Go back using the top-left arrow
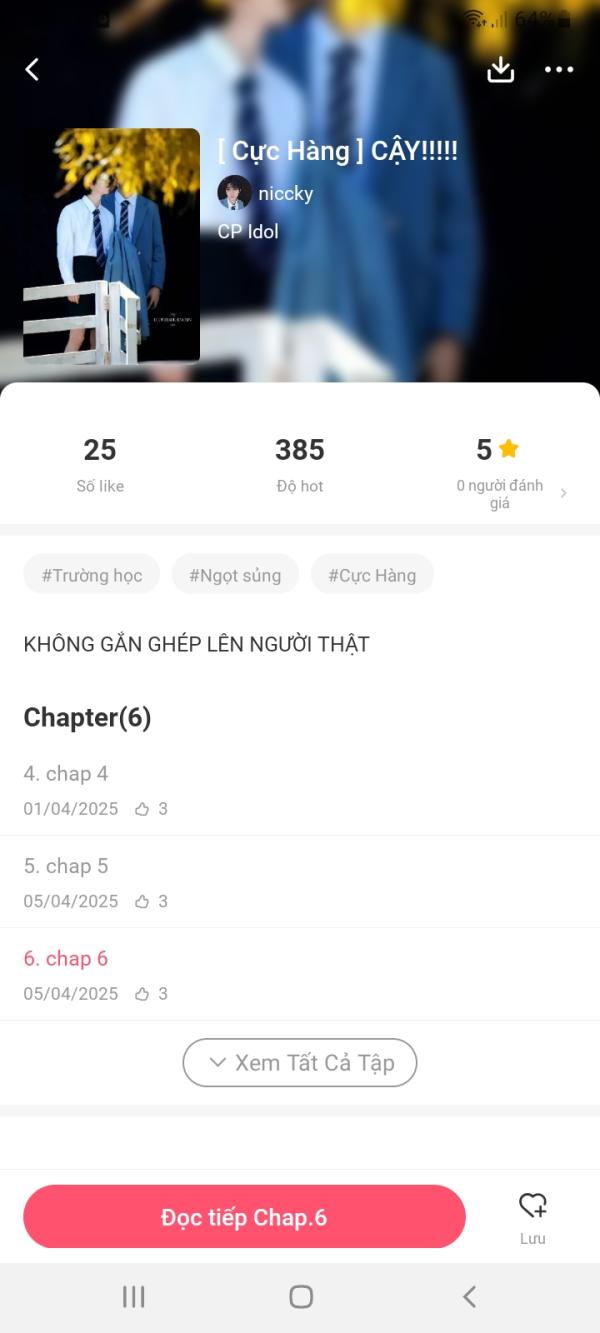600x1333 pixels. [32, 69]
